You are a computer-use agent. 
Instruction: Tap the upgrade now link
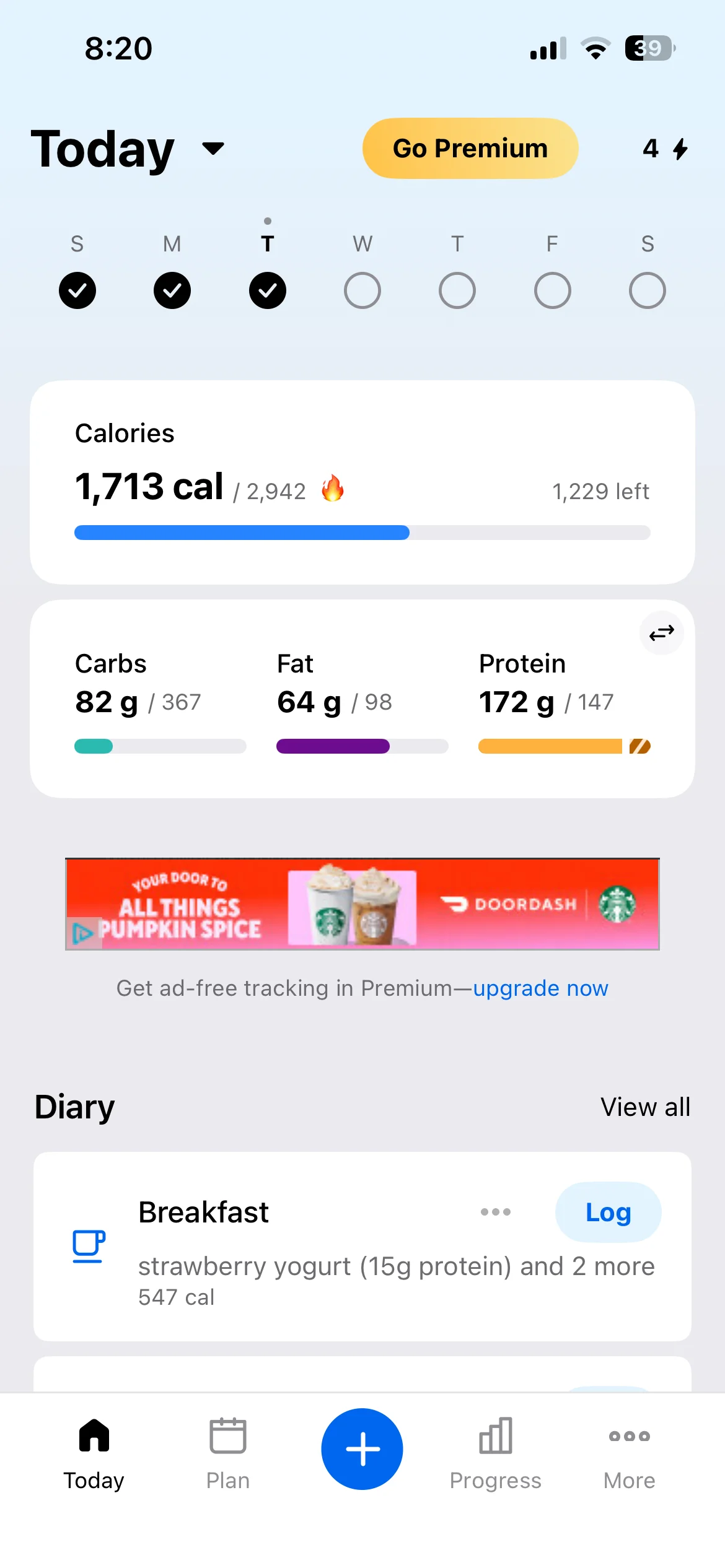click(x=540, y=988)
